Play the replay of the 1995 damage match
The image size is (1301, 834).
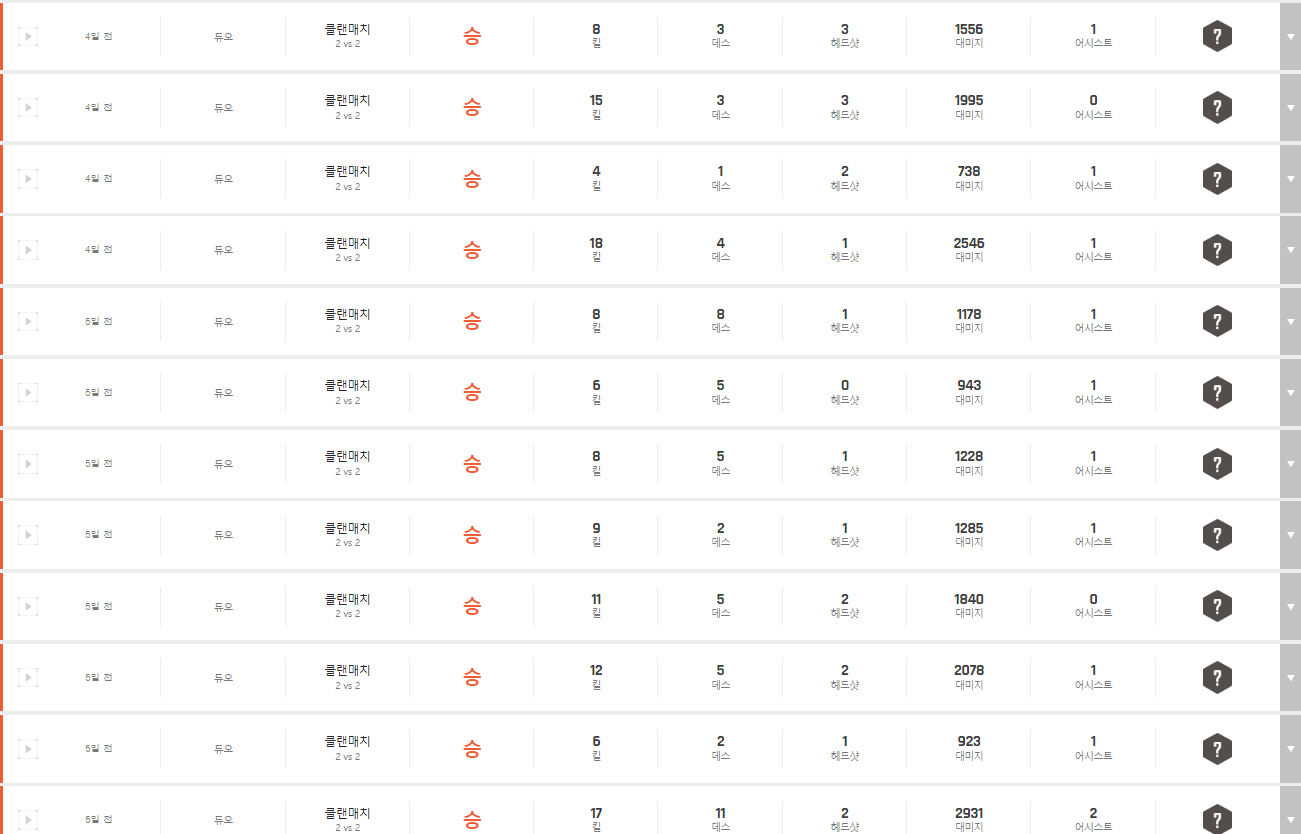tap(28, 108)
